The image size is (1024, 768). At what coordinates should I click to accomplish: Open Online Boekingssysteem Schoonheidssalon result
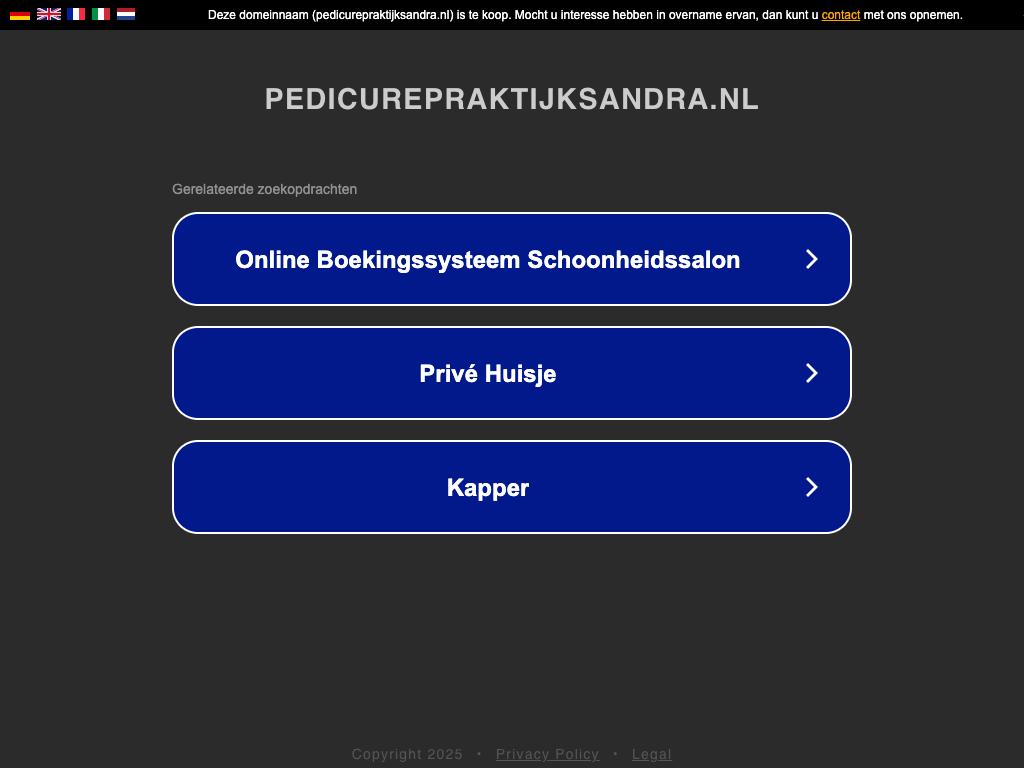511,259
